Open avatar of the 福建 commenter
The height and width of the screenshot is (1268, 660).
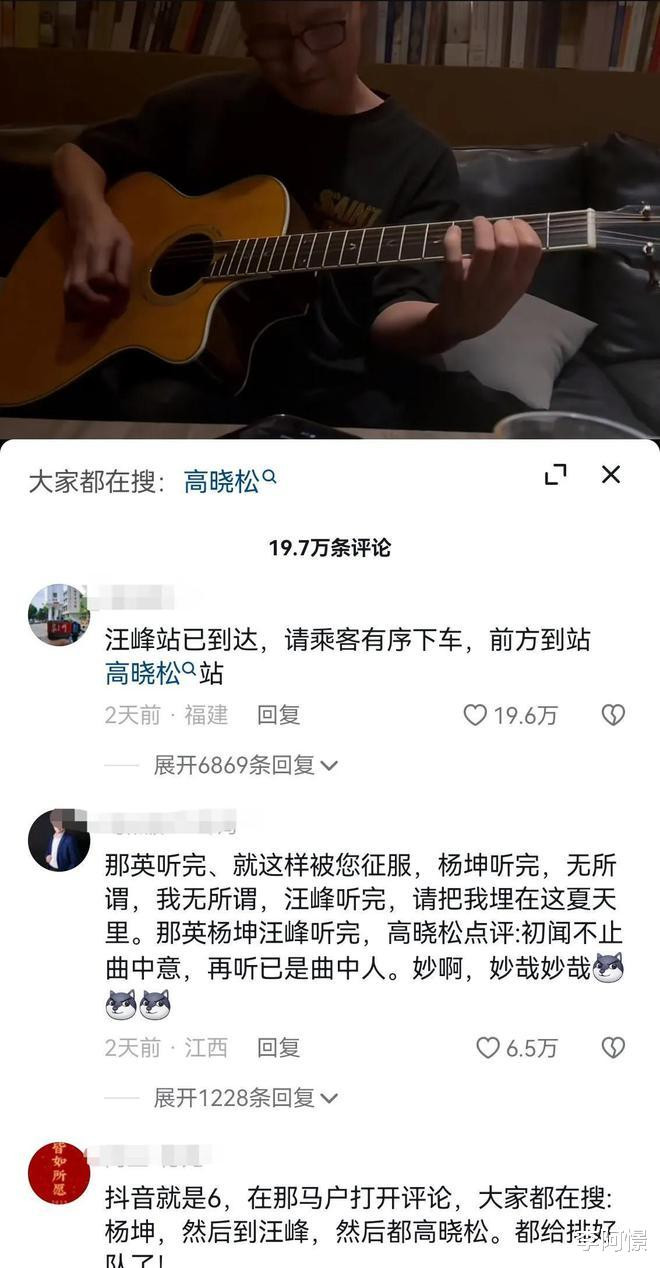(58, 615)
